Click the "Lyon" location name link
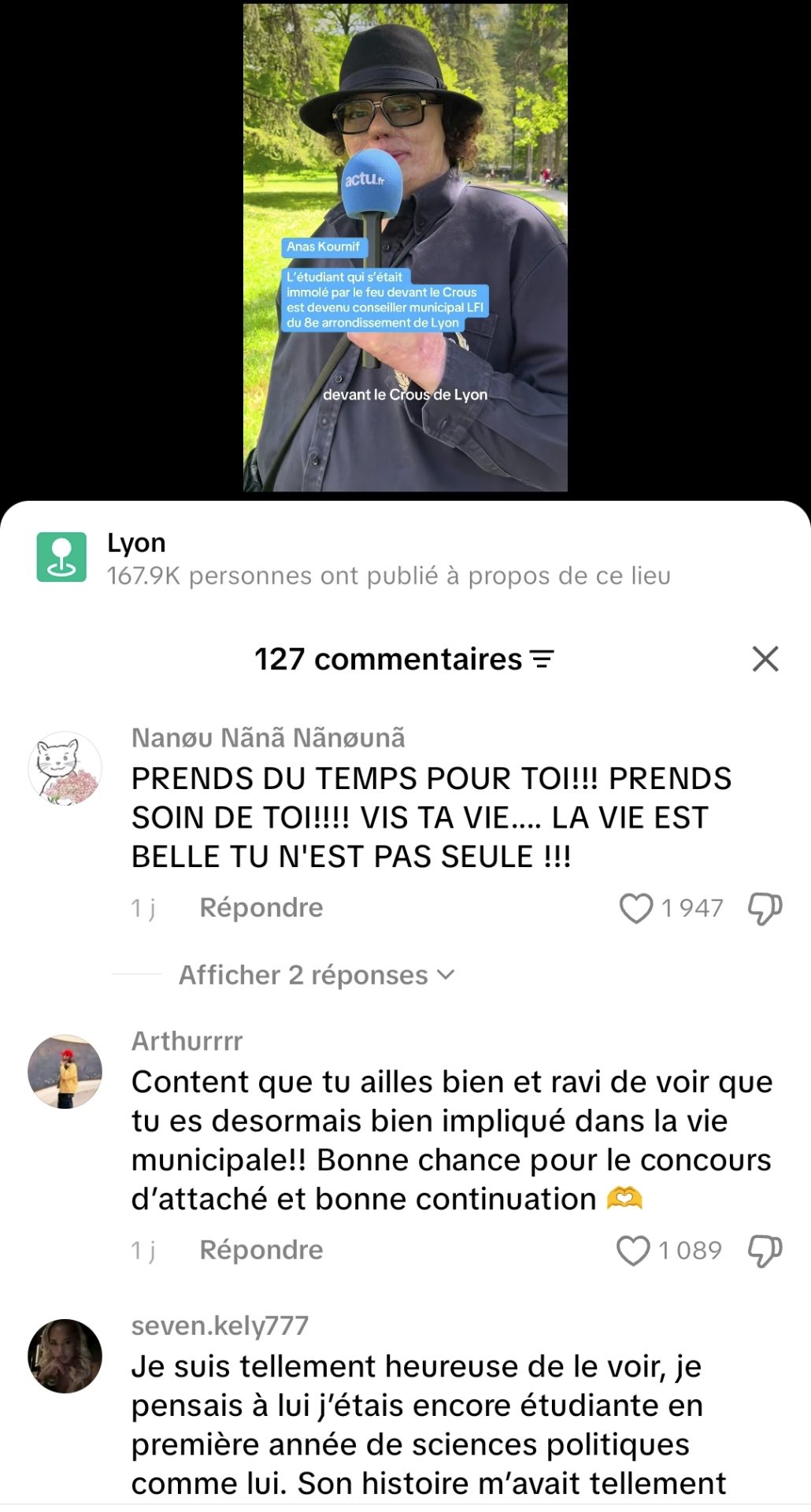The image size is (811, 1512). tap(135, 543)
